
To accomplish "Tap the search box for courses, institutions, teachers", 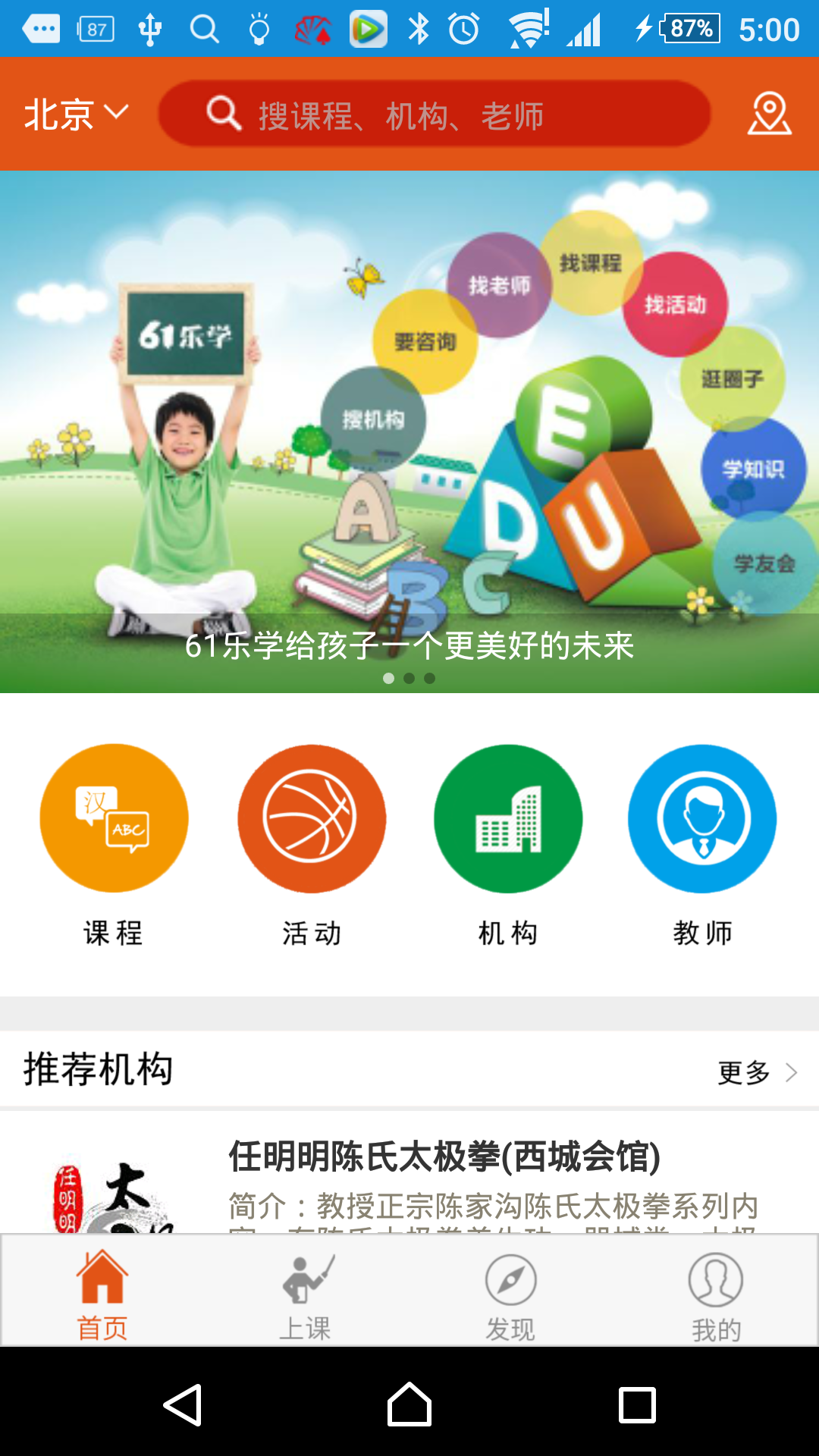I will [x=434, y=115].
